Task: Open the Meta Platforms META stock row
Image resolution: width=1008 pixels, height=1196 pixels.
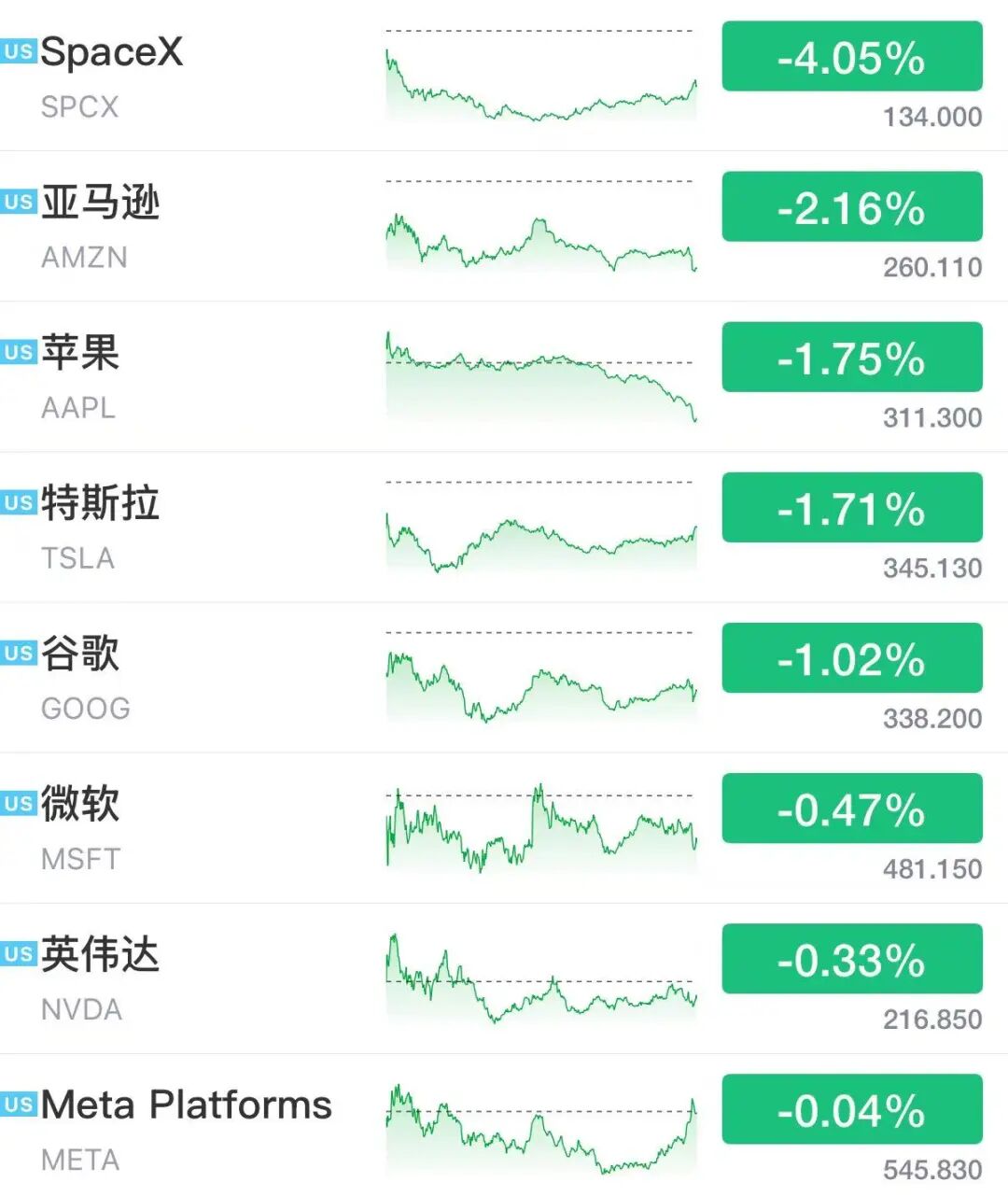Action: tap(504, 1125)
